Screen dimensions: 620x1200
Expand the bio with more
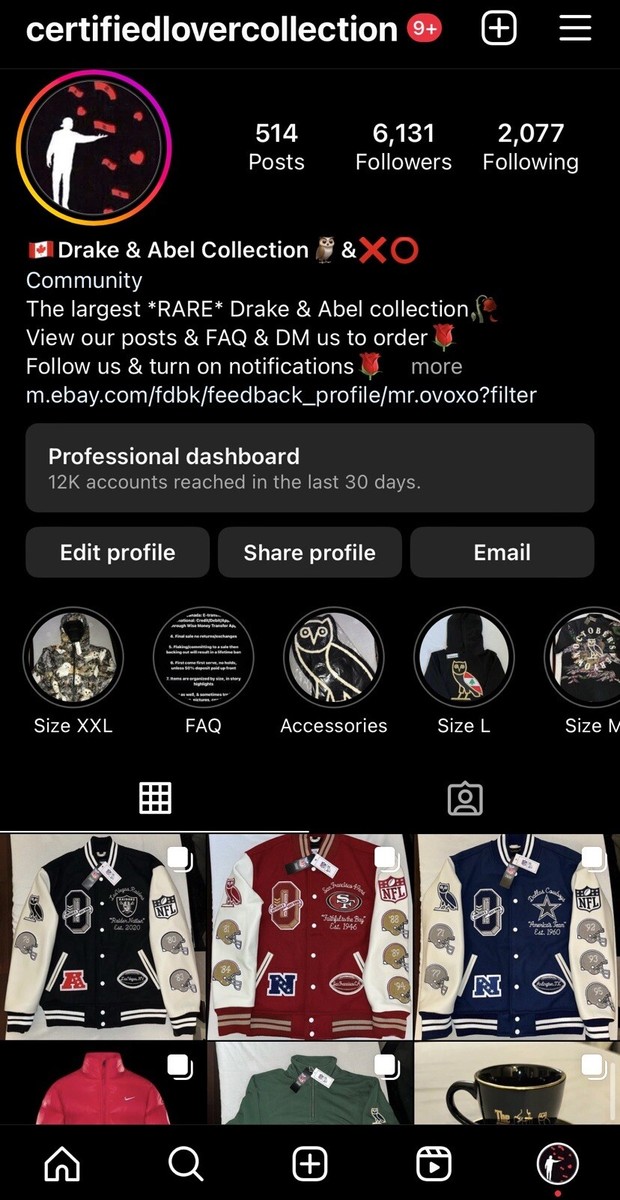(x=436, y=367)
